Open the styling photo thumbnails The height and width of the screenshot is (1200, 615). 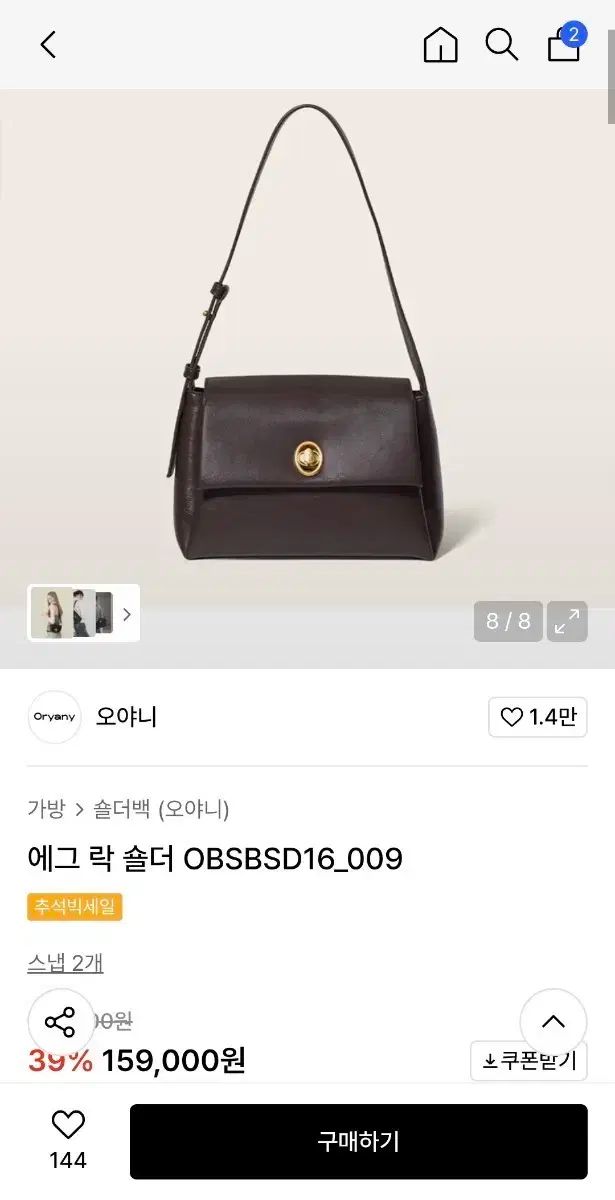[x=84, y=613]
